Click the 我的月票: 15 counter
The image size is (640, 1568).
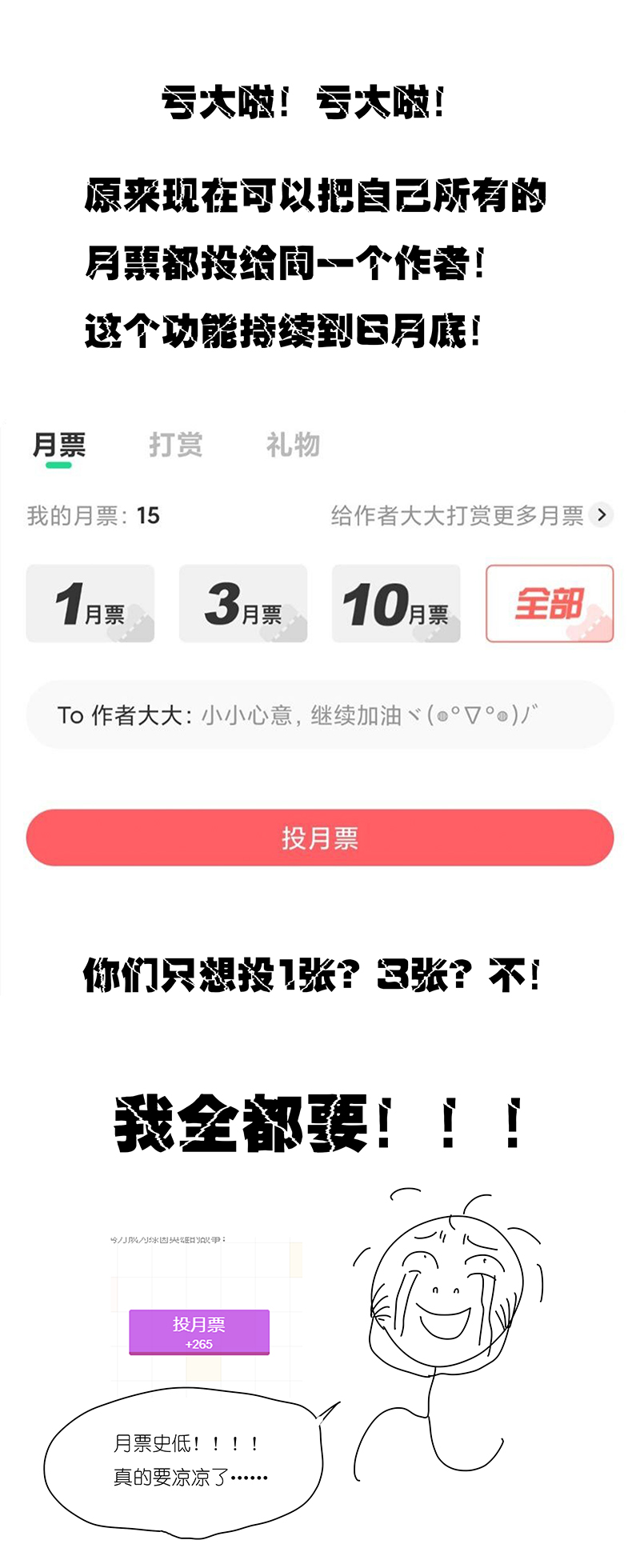click(92, 516)
